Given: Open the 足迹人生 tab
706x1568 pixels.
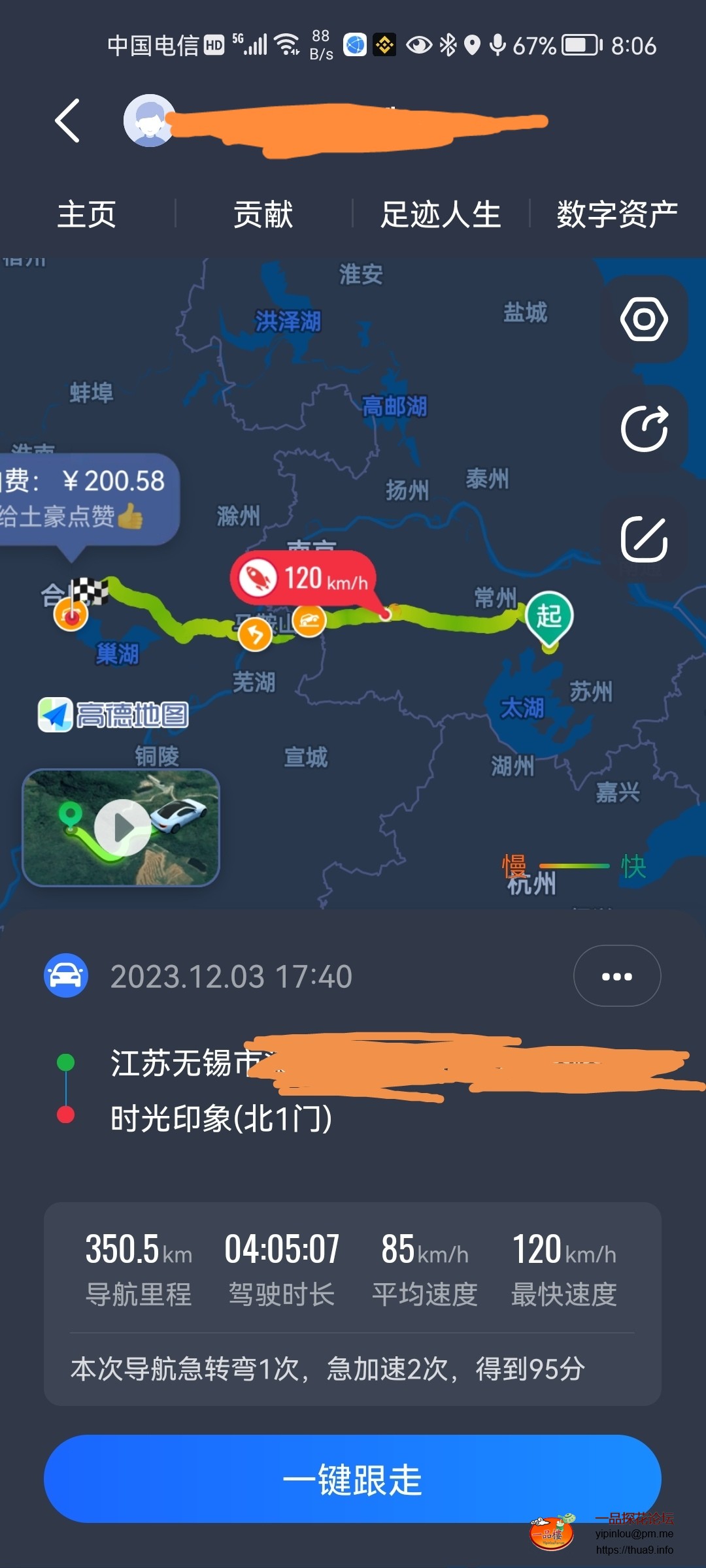Looking at the screenshot, I should click(x=441, y=214).
